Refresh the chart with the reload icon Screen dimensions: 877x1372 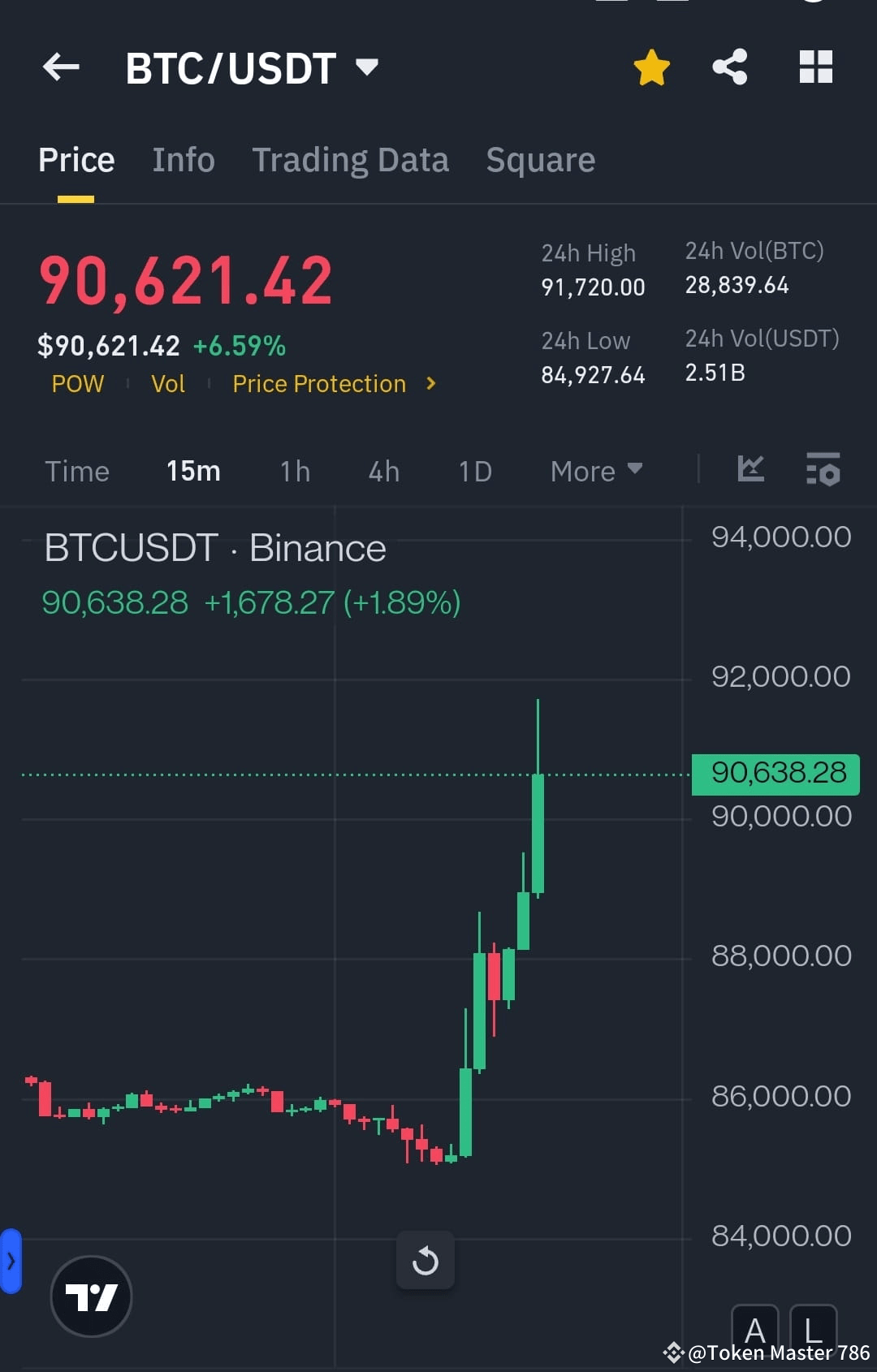426,1261
